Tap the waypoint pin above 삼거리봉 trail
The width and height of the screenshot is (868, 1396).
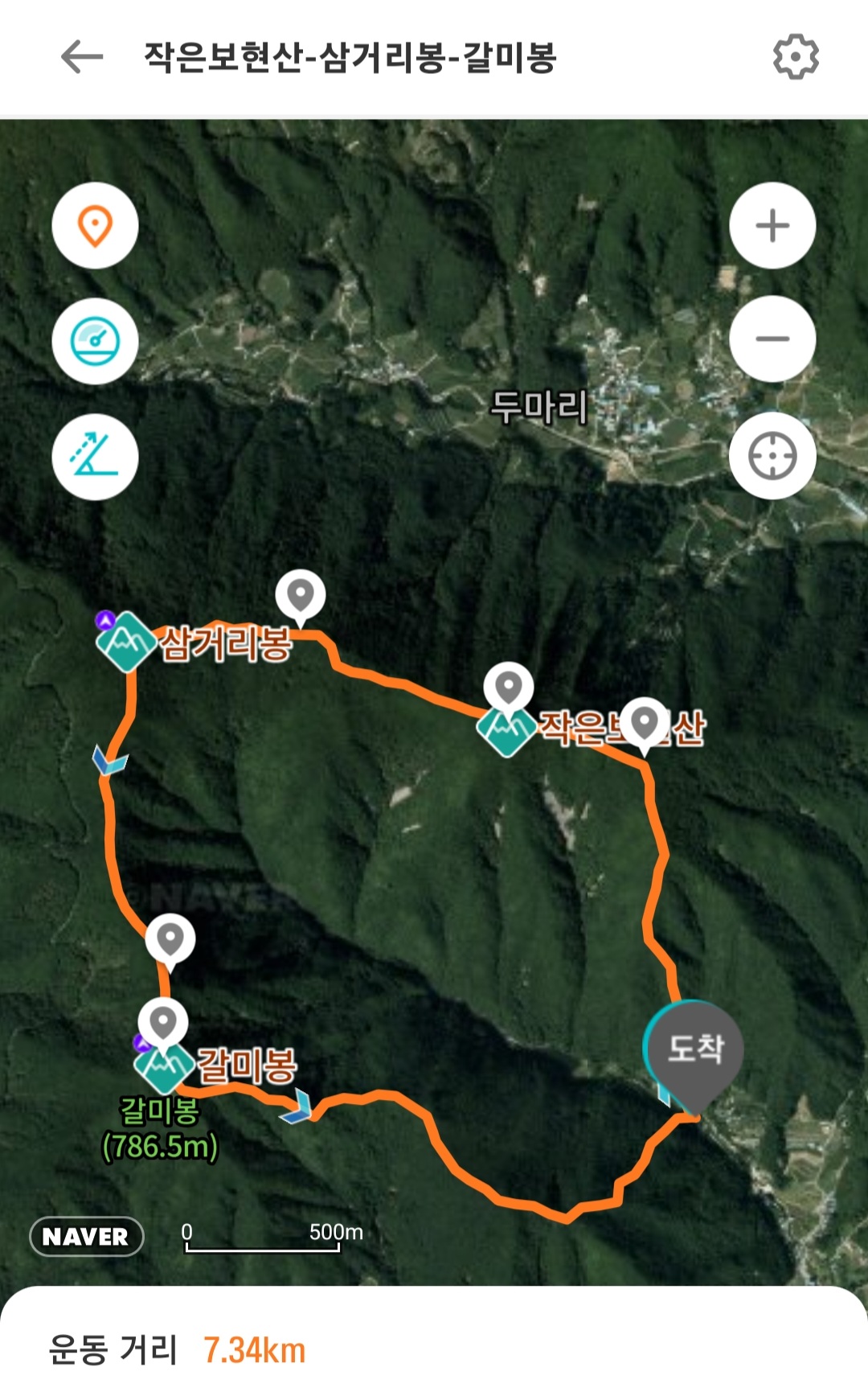(x=301, y=599)
